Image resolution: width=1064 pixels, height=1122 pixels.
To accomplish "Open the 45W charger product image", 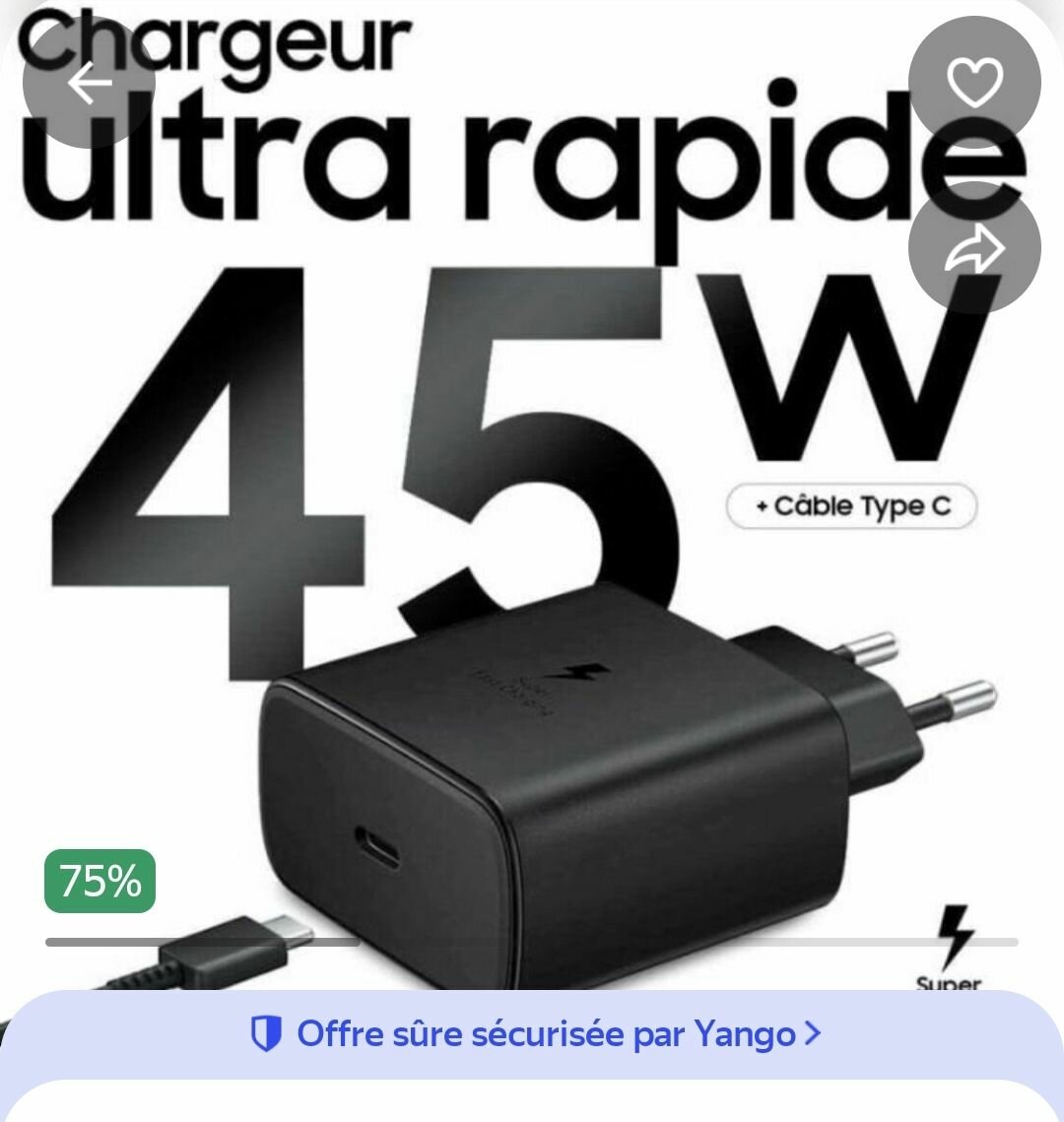I will point(532,591).
